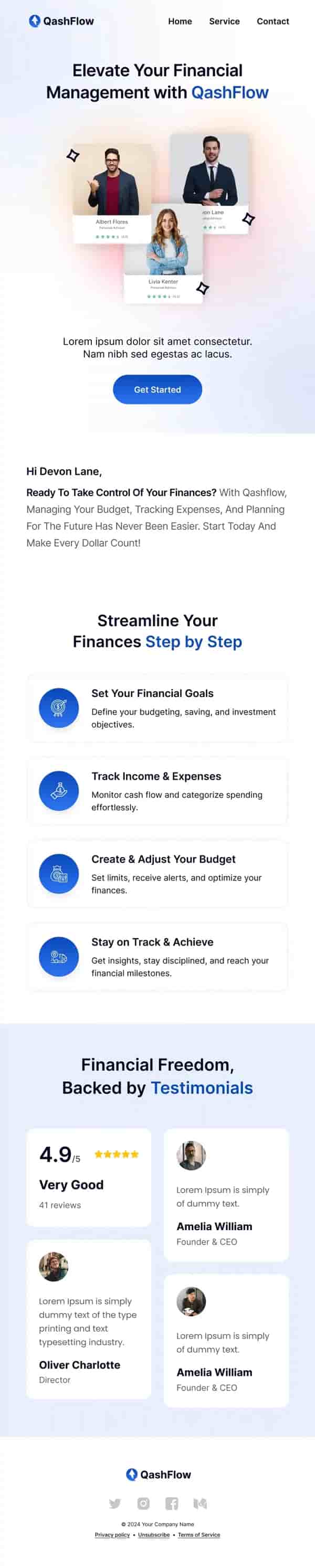Go to the Service page

click(x=224, y=22)
